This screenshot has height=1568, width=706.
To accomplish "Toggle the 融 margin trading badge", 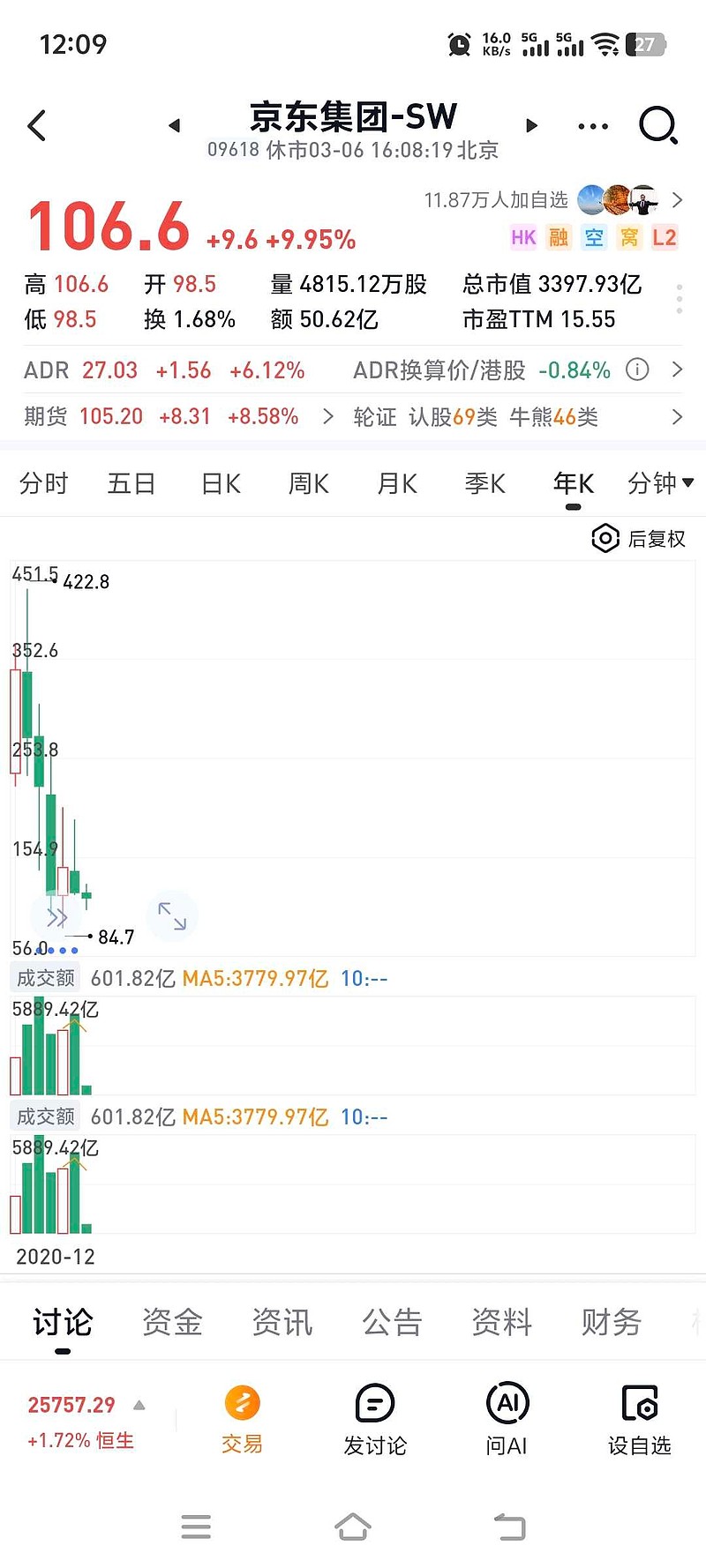I will [559, 237].
